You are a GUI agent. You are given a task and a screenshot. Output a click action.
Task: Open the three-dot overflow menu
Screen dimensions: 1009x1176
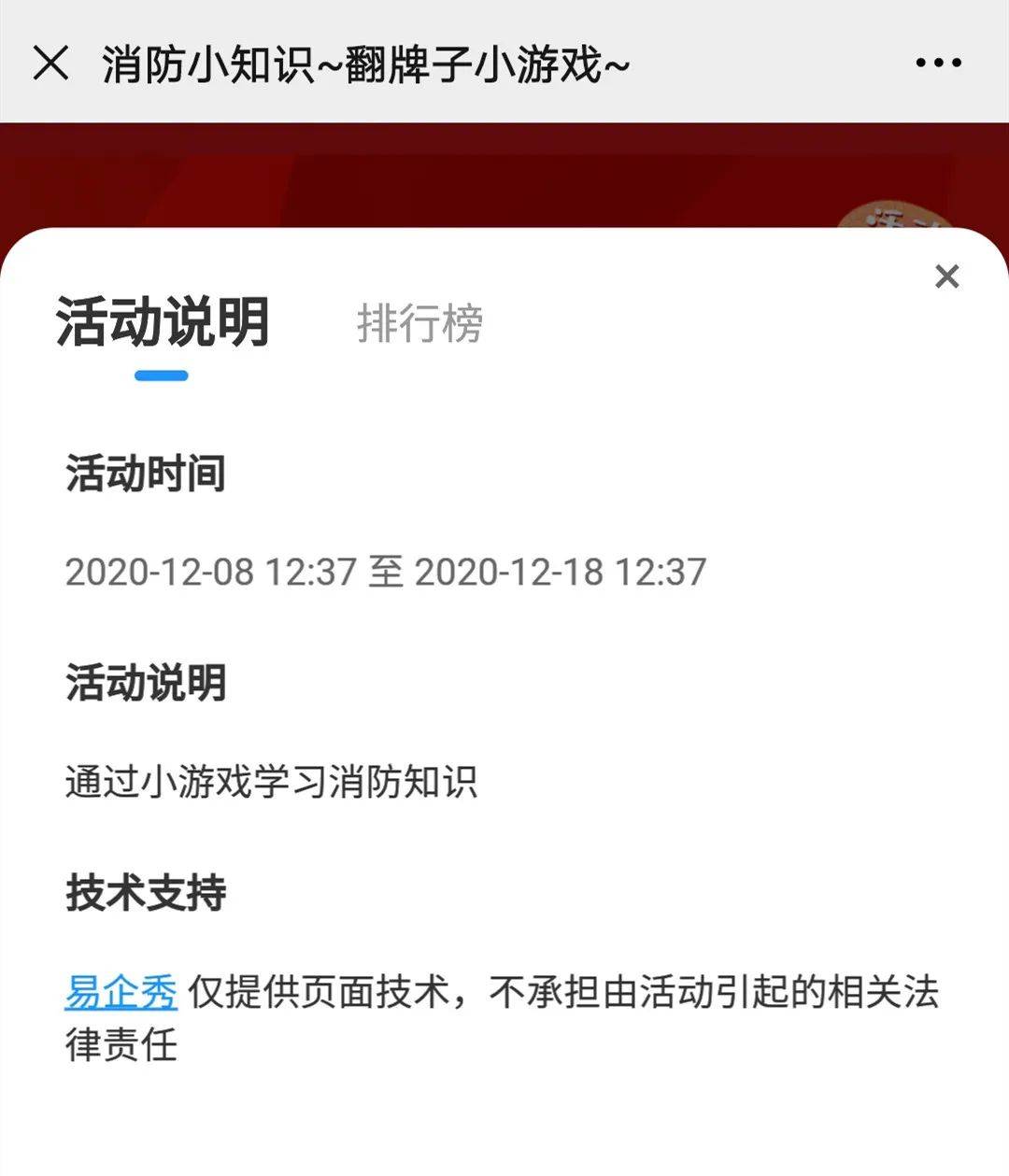point(938,64)
